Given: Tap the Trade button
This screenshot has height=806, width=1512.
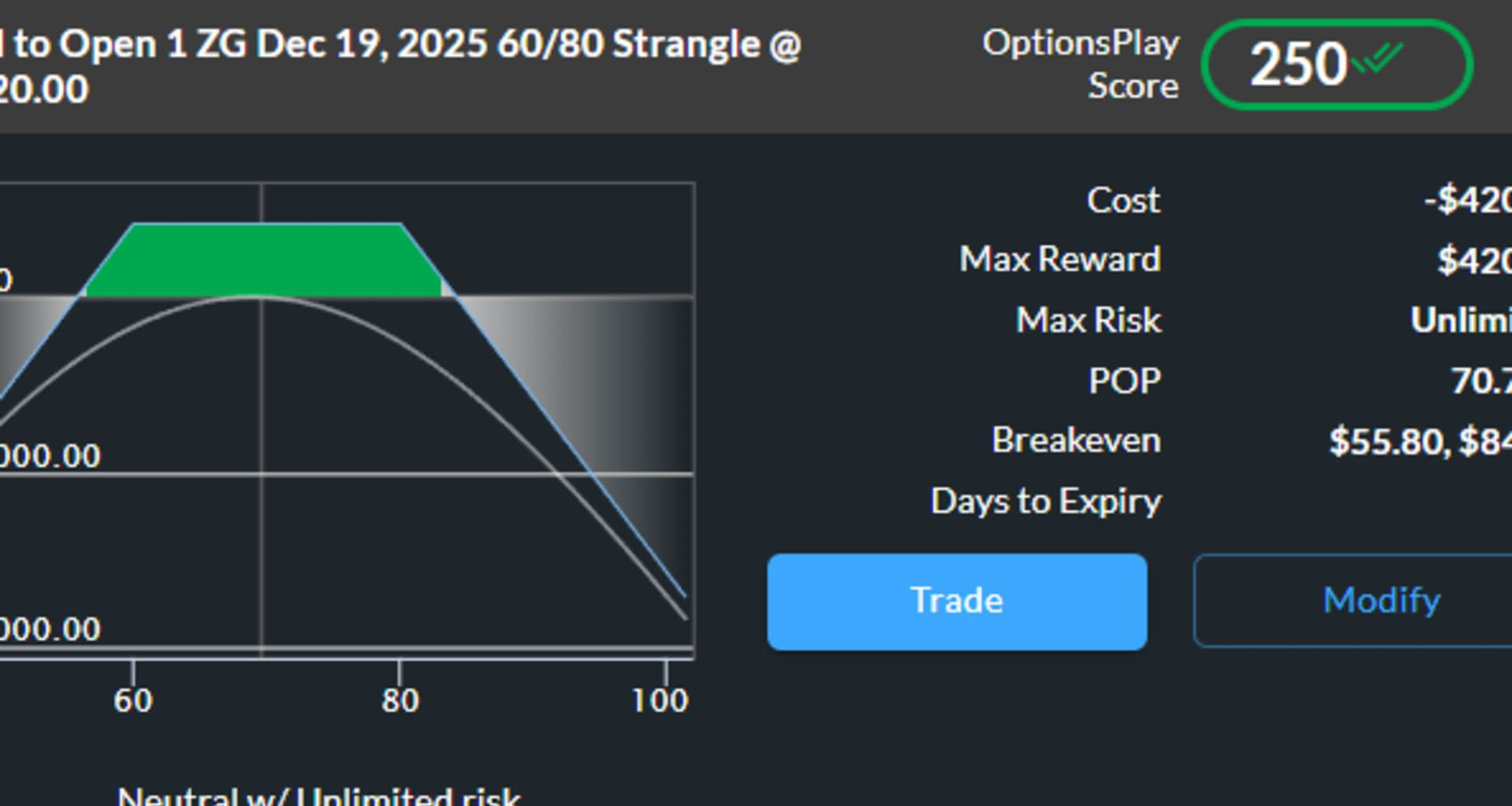Looking at the screenshot, I should [957, 602].
